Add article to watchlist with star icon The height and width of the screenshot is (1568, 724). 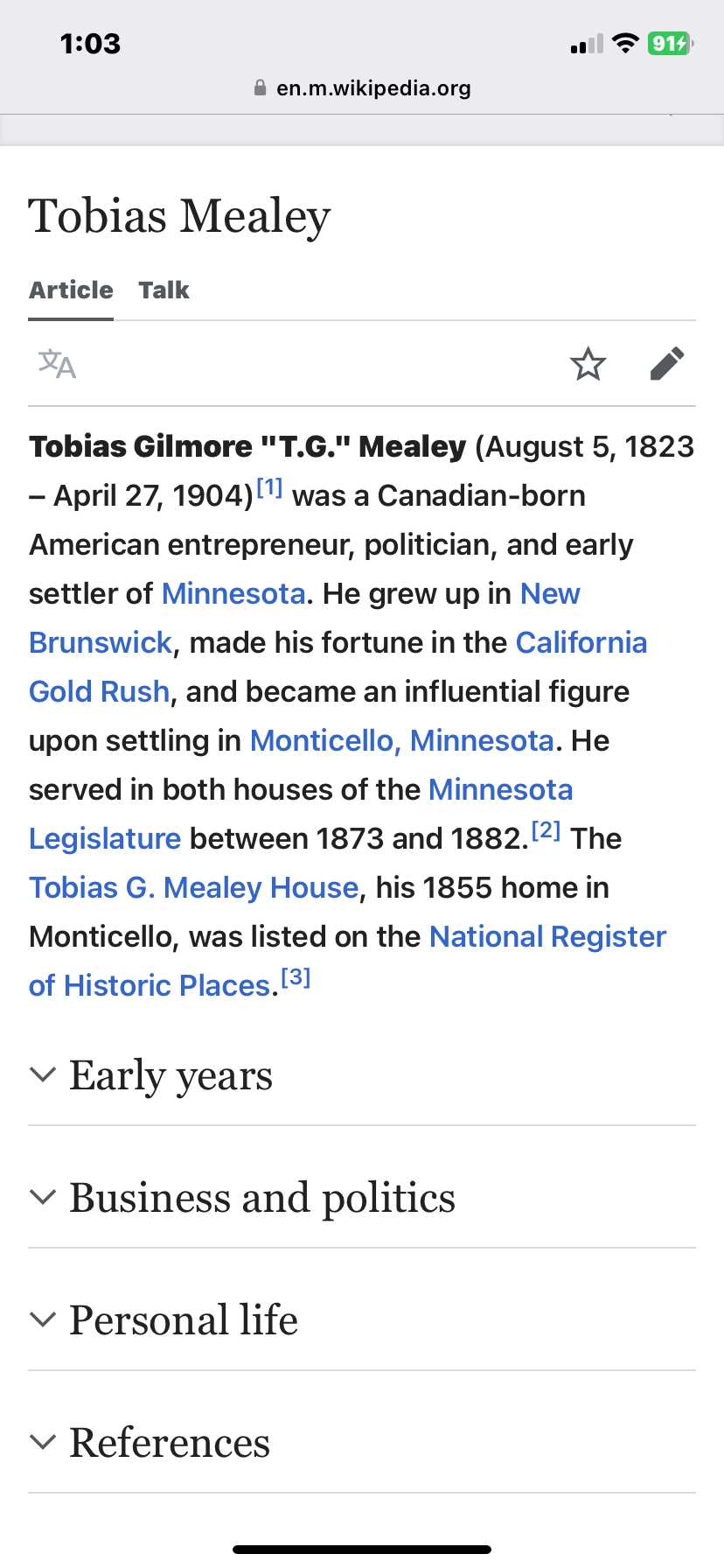pos(588,364)
